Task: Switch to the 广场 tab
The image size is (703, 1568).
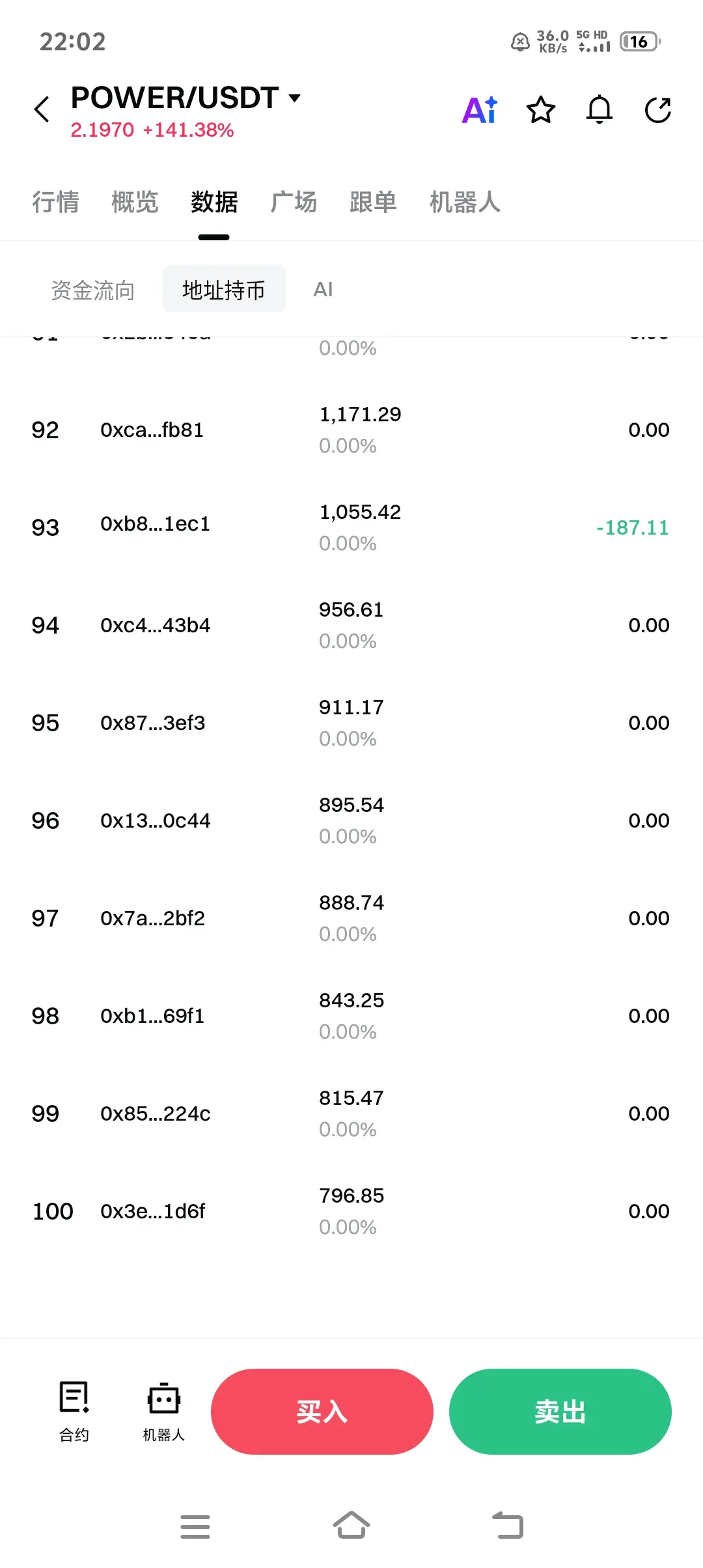Action: 294,202
